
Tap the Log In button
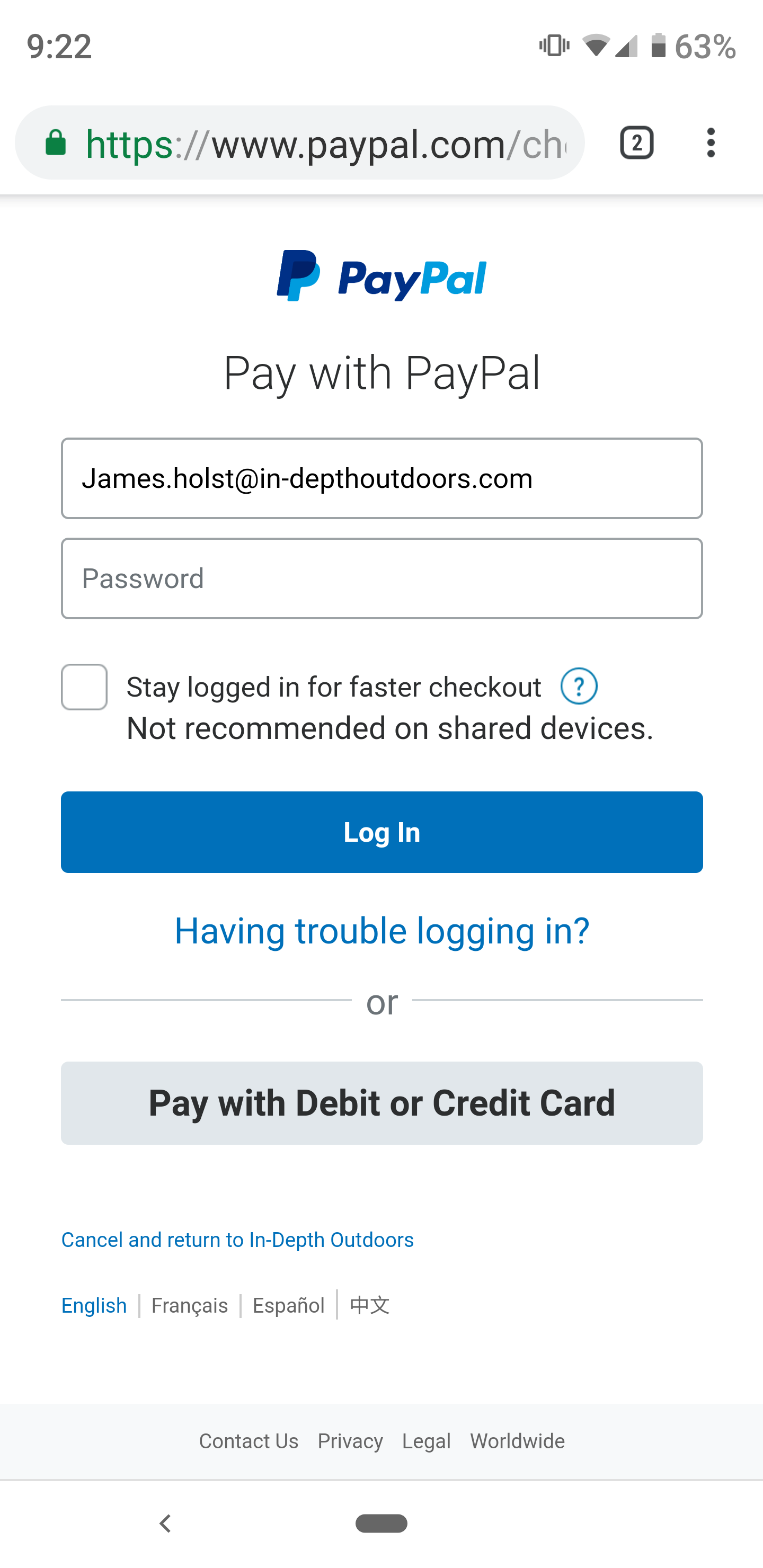(x=382, y=832)
